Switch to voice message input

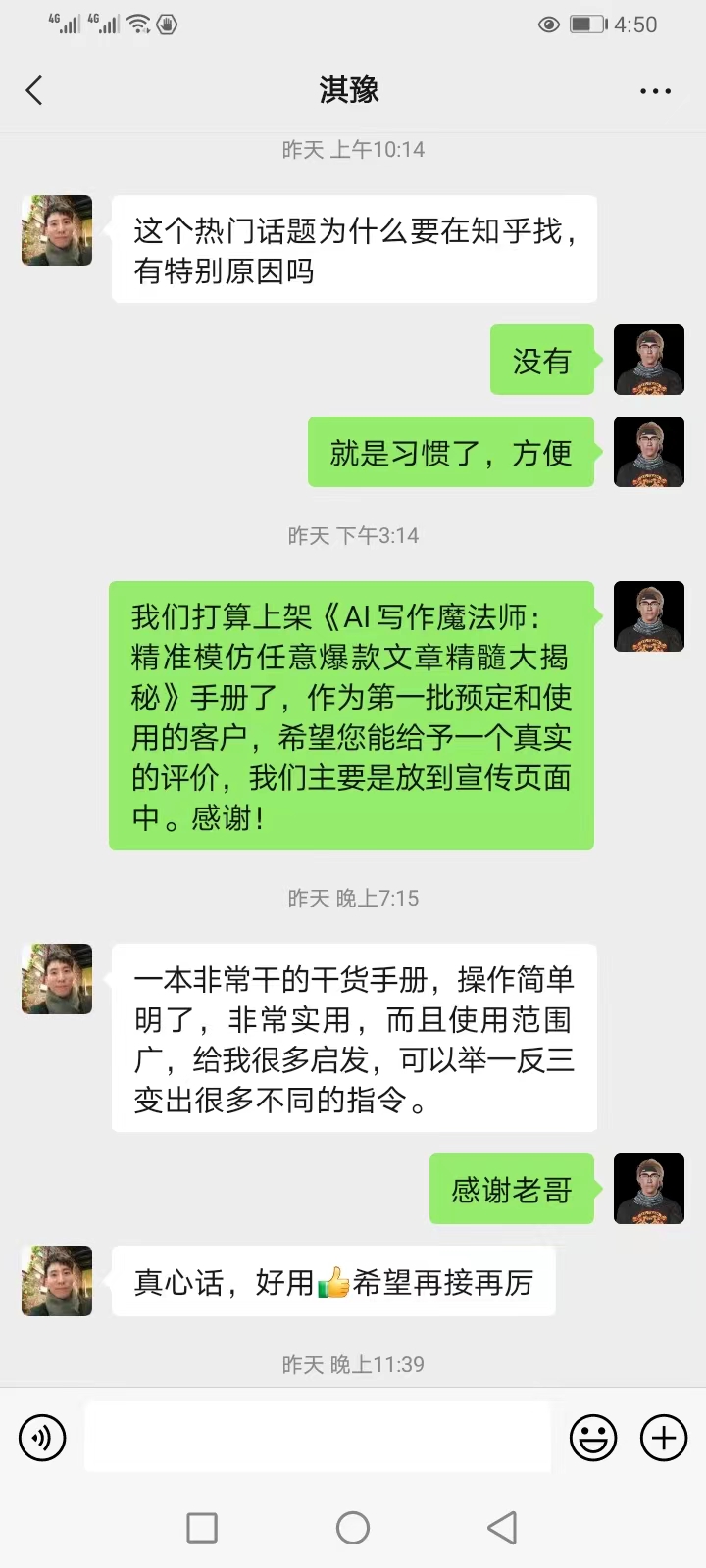[42, 1438]
